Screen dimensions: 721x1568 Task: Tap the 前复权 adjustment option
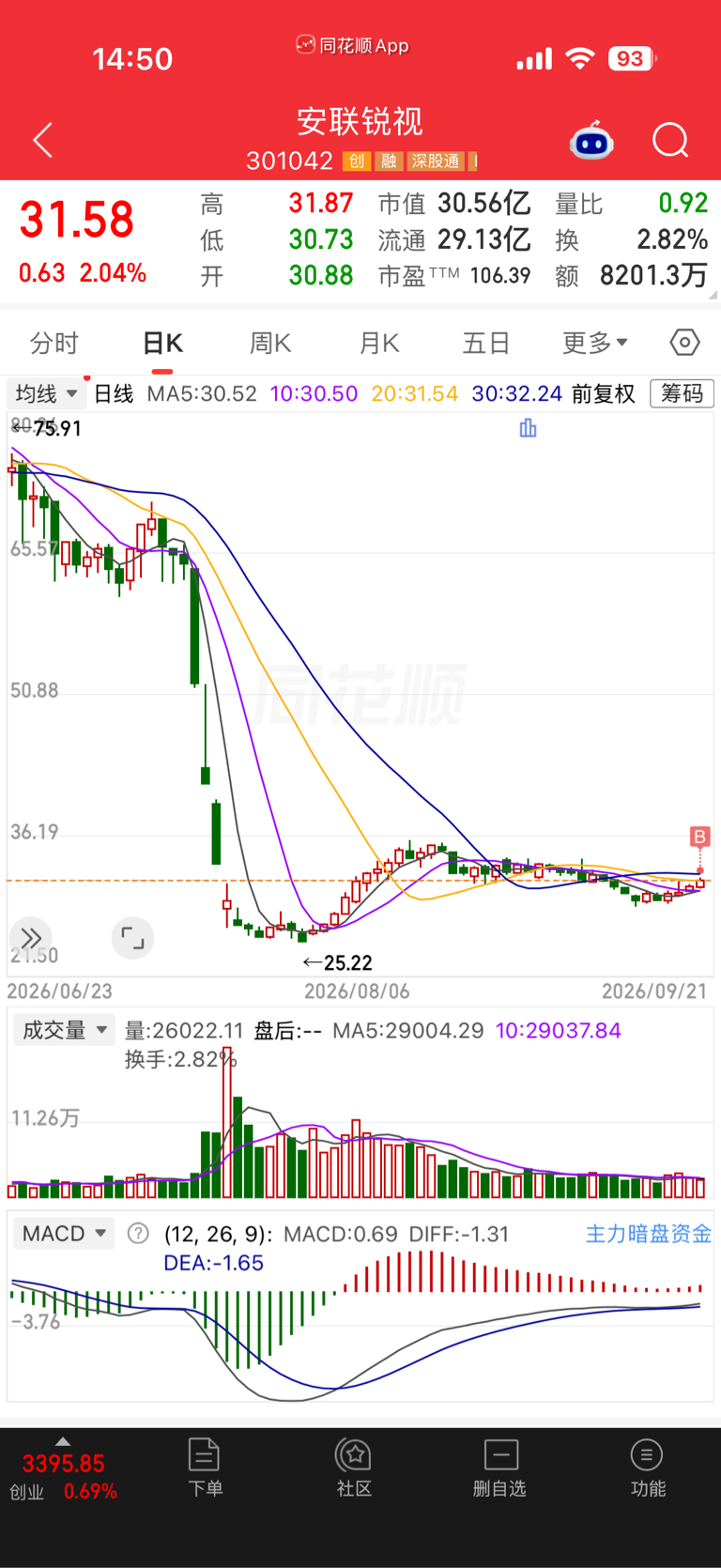[x=604, y=393]
